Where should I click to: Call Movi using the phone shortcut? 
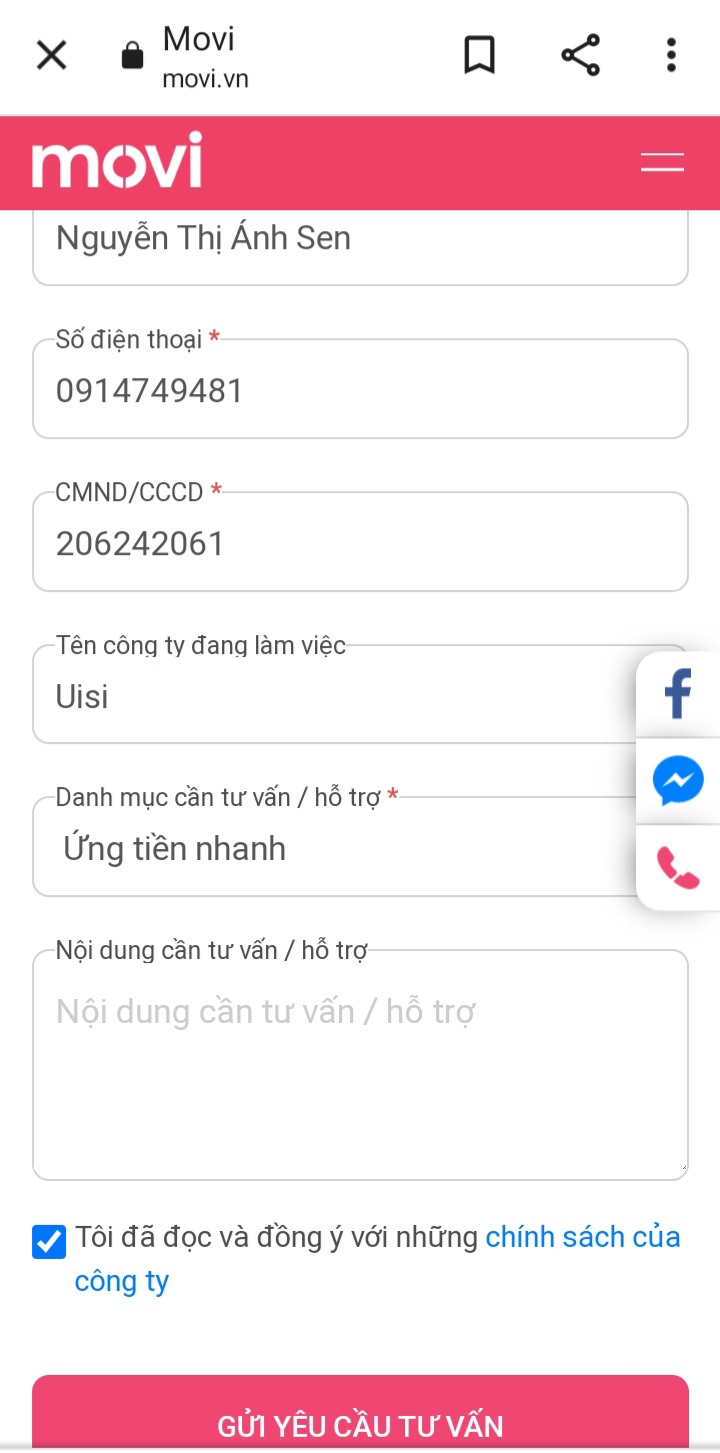679,867
